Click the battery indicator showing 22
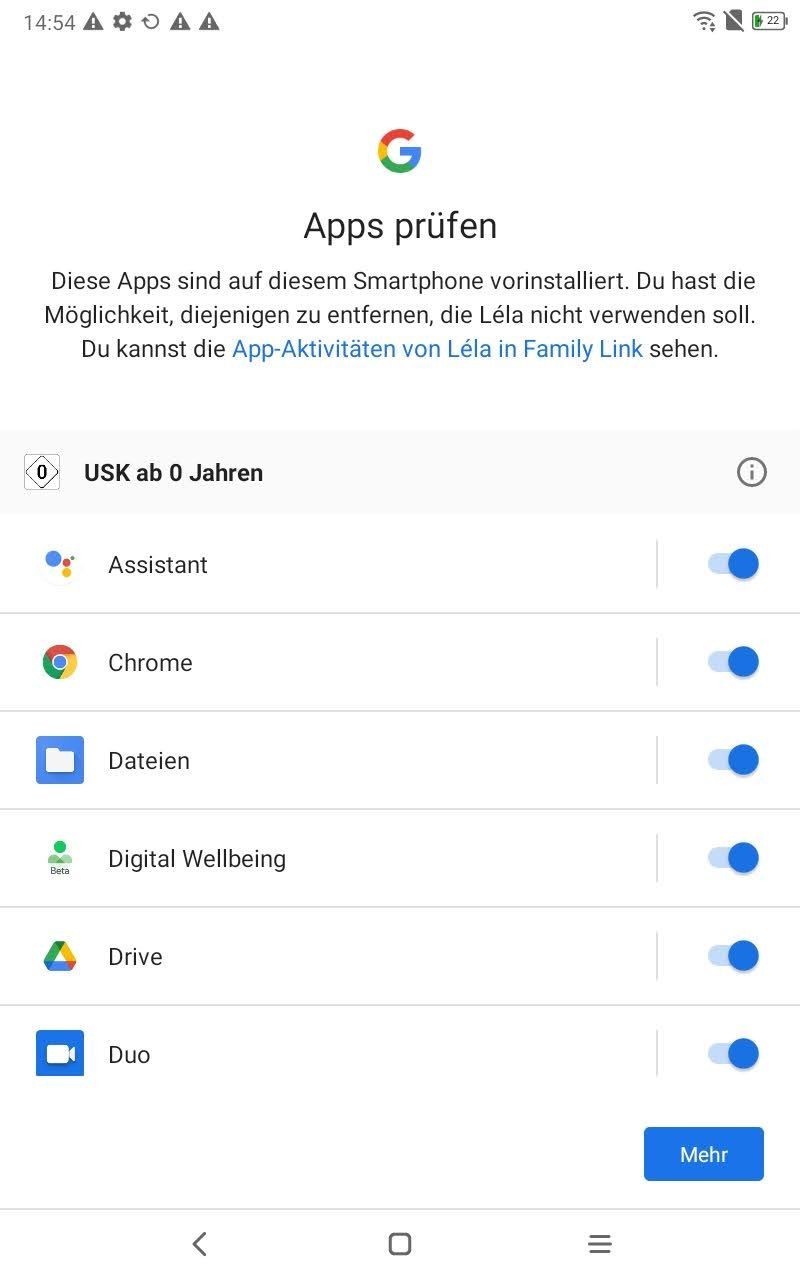Image resolution: width=800 pixels, height=1280 pixels. (768, 20)
